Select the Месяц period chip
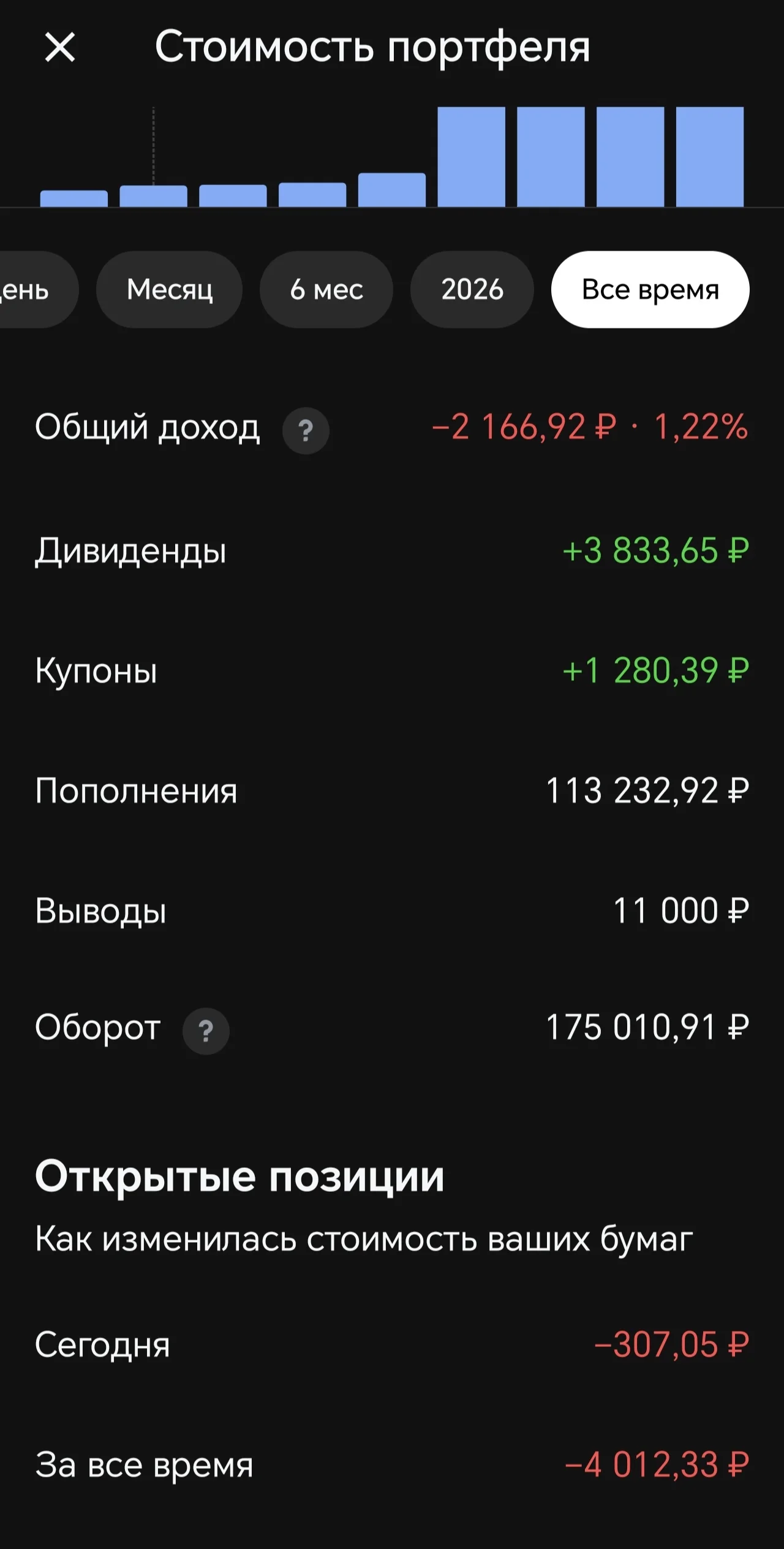 point(169,289)
